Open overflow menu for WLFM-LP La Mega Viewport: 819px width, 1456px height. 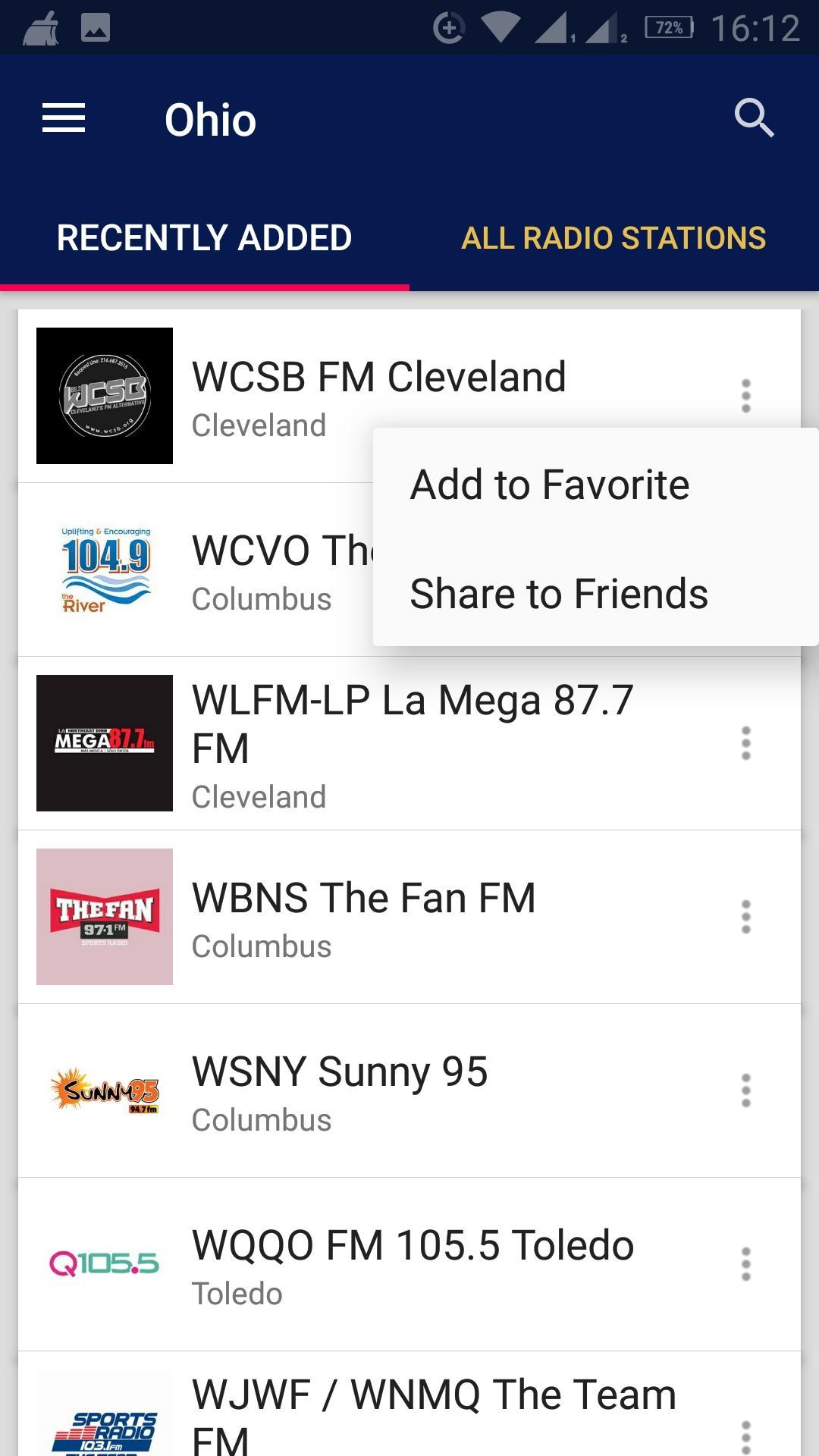pyautogui.click(x=746, y=743)
